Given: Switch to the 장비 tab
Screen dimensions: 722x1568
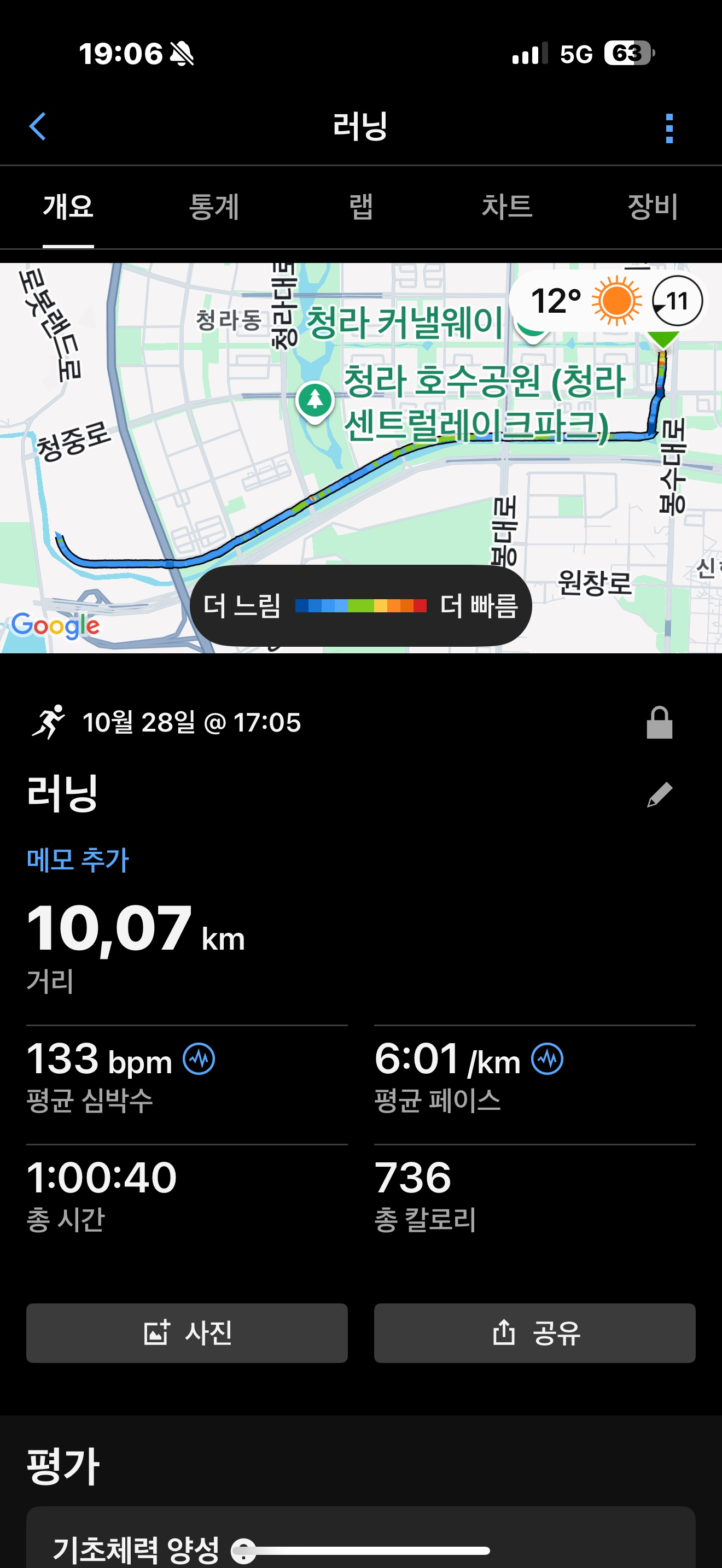Looking at the screenshot, I should (651, 207).
